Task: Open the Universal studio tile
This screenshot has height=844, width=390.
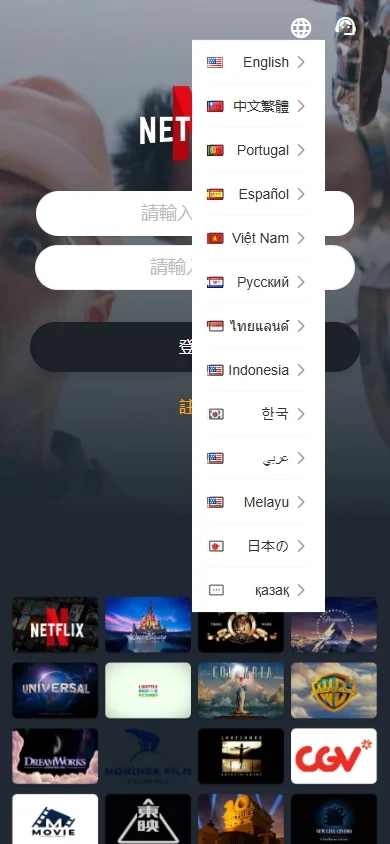Action: point(55,690)
